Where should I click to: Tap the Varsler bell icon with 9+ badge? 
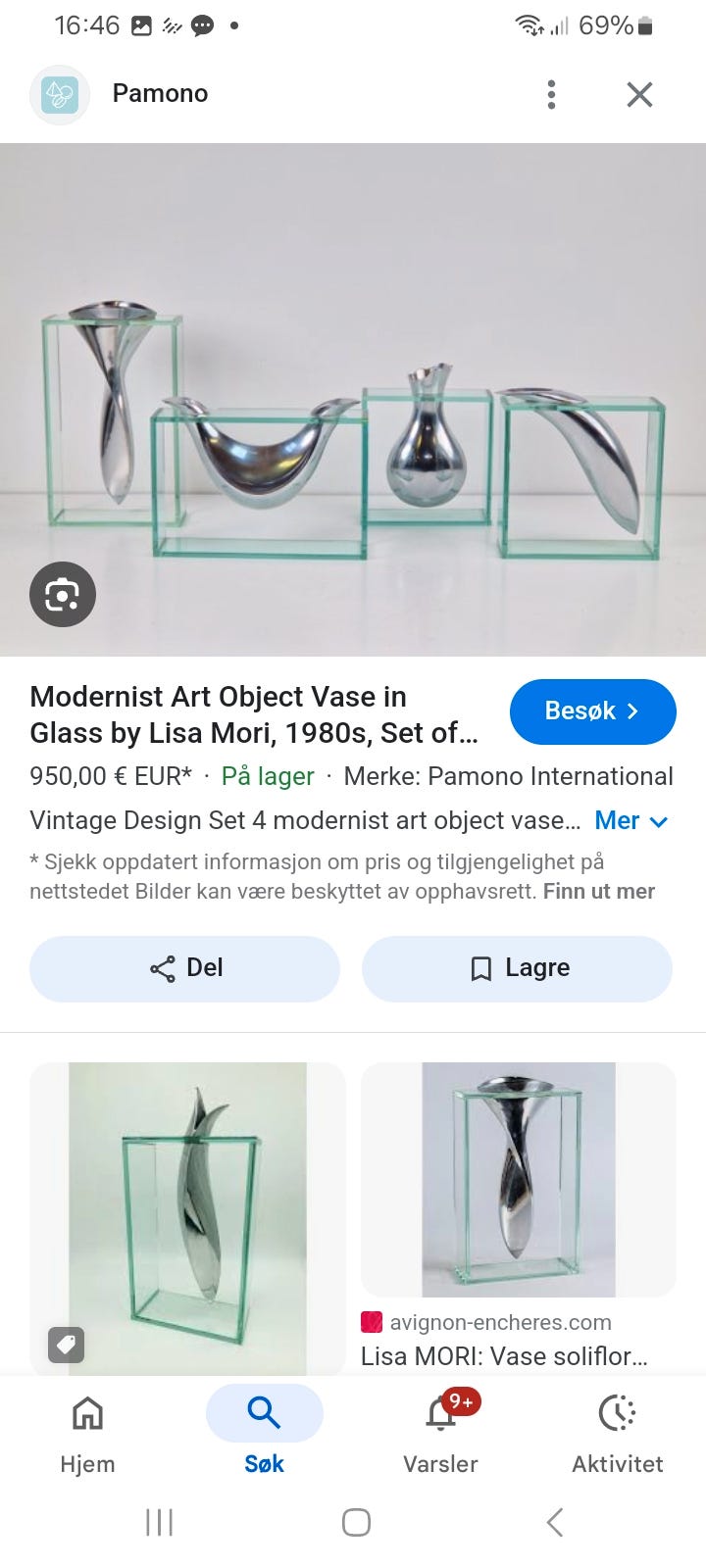440,1414
